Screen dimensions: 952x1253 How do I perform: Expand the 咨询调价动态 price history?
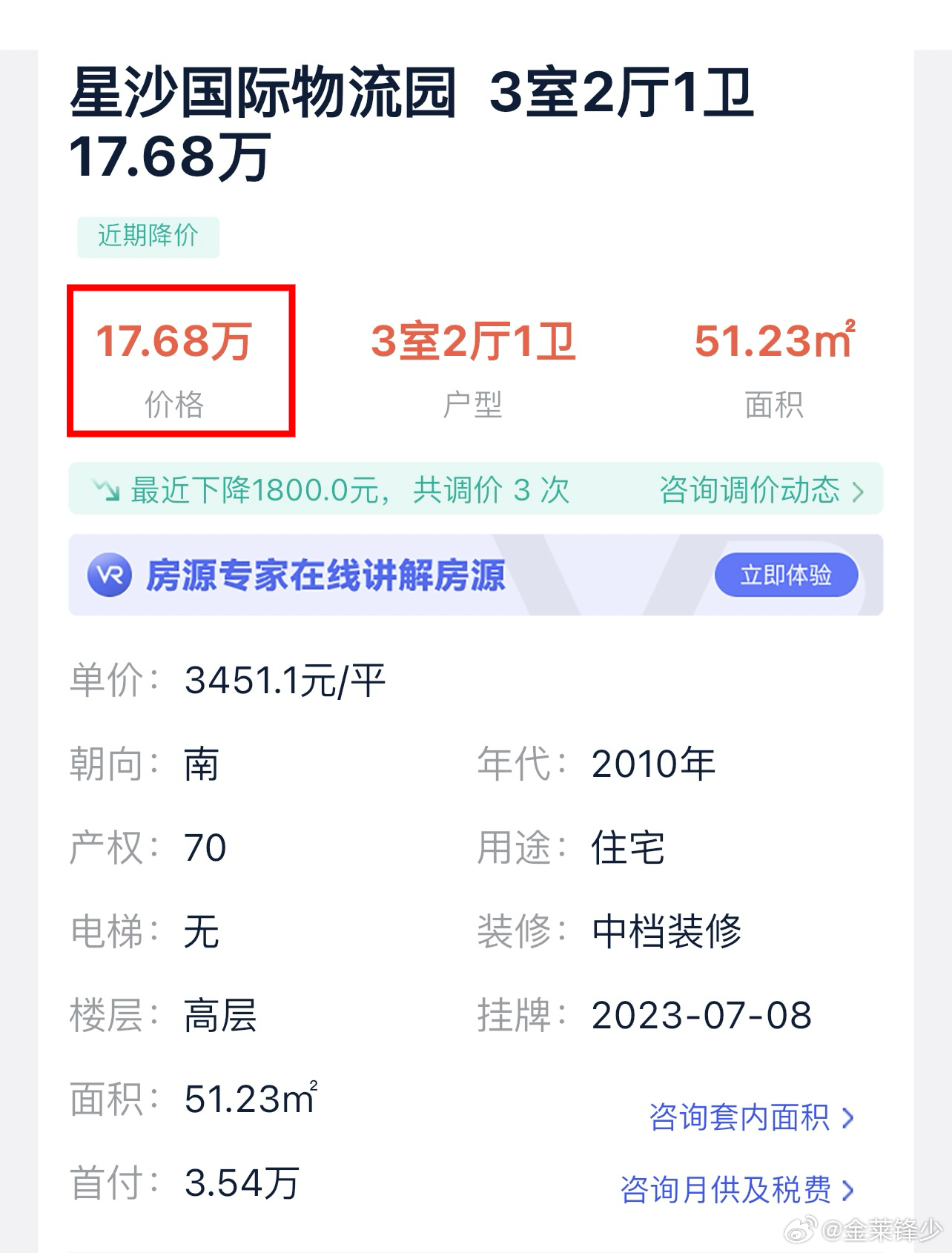(749, 489)
